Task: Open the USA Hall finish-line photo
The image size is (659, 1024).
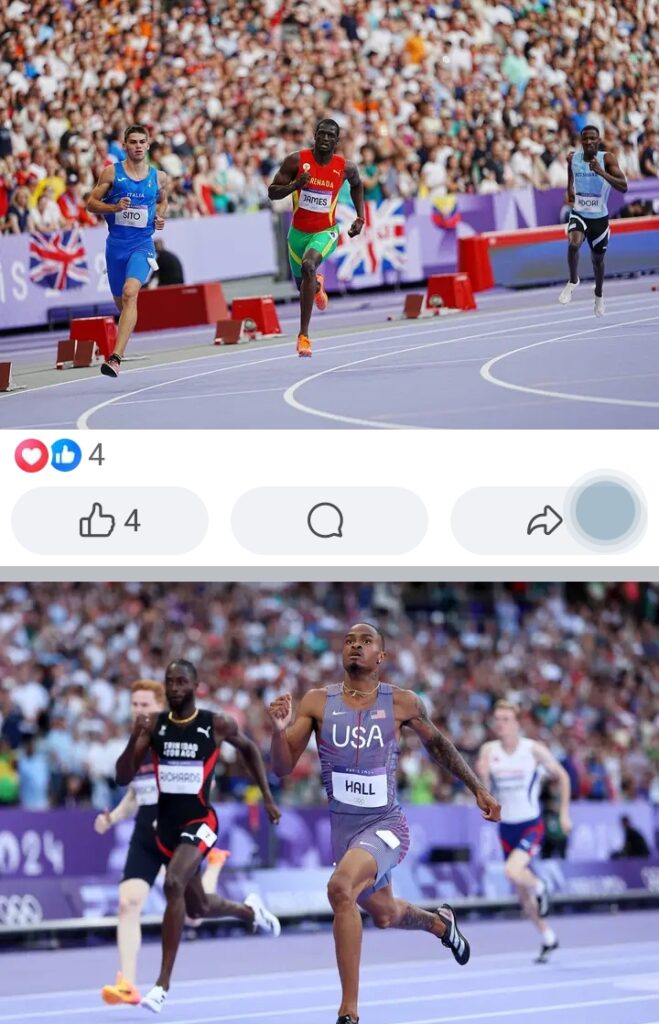Action: coord(329,802)
